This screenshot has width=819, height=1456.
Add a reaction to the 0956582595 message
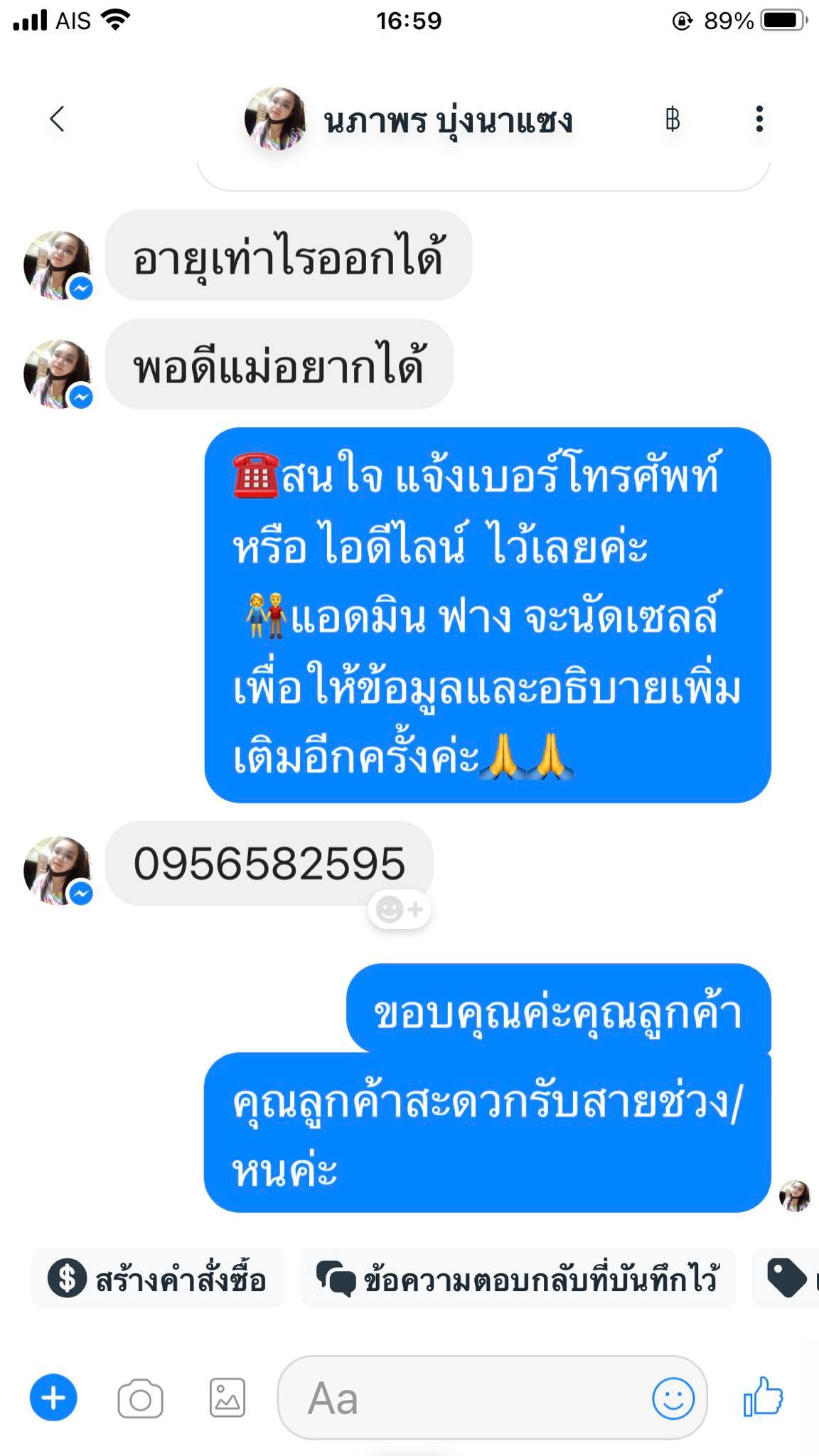[400, 909]
